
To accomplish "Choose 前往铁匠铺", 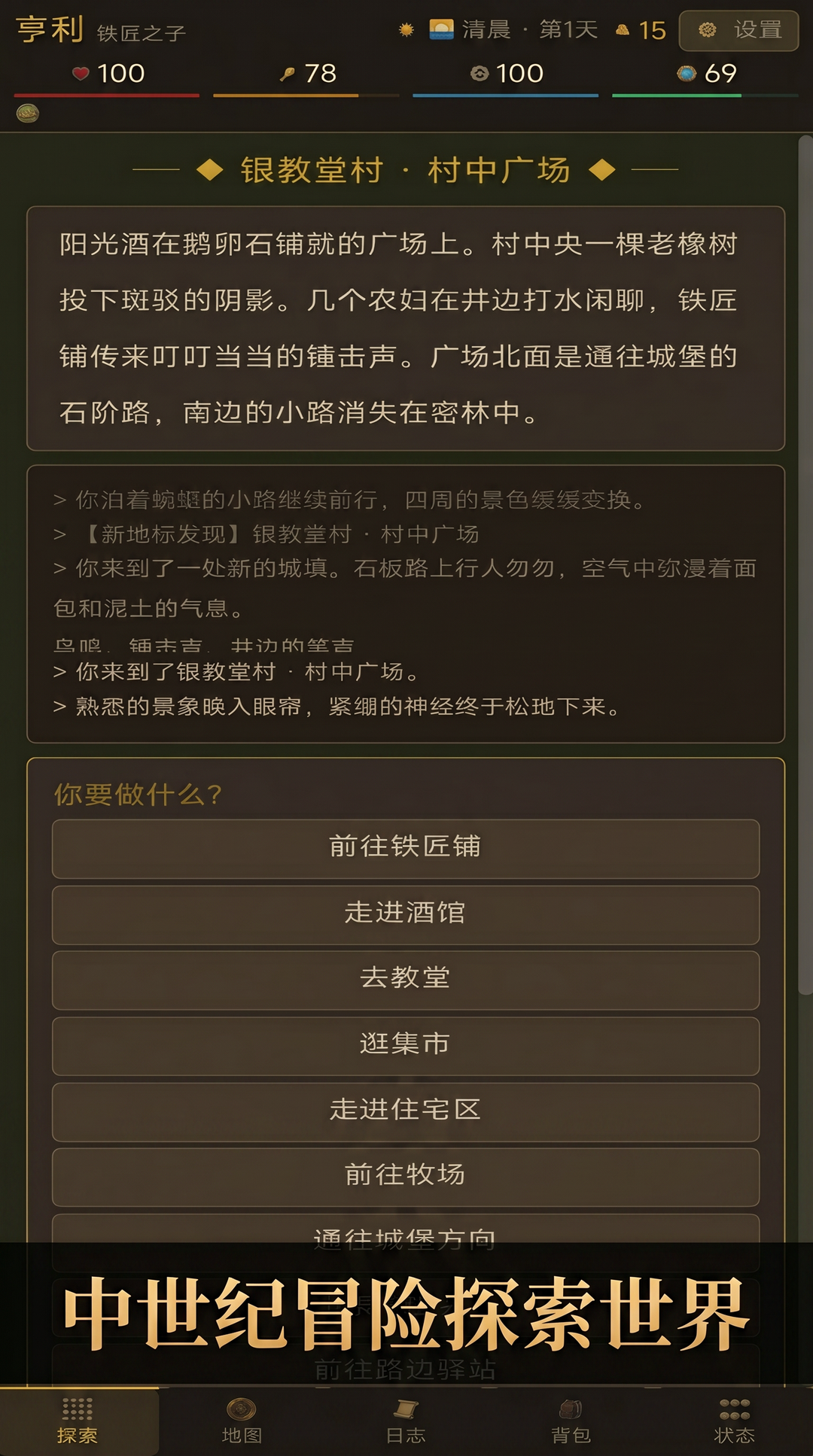I will tap(405, 848).
